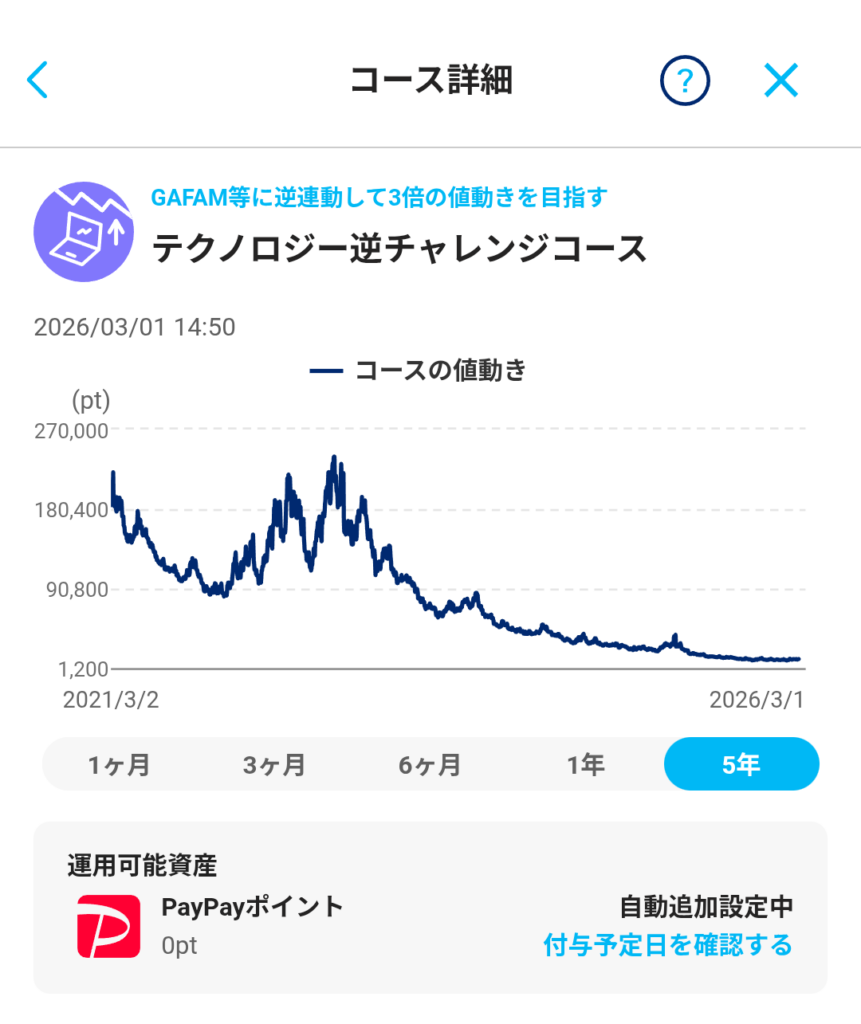Close the course details screen

coord(780,80)
